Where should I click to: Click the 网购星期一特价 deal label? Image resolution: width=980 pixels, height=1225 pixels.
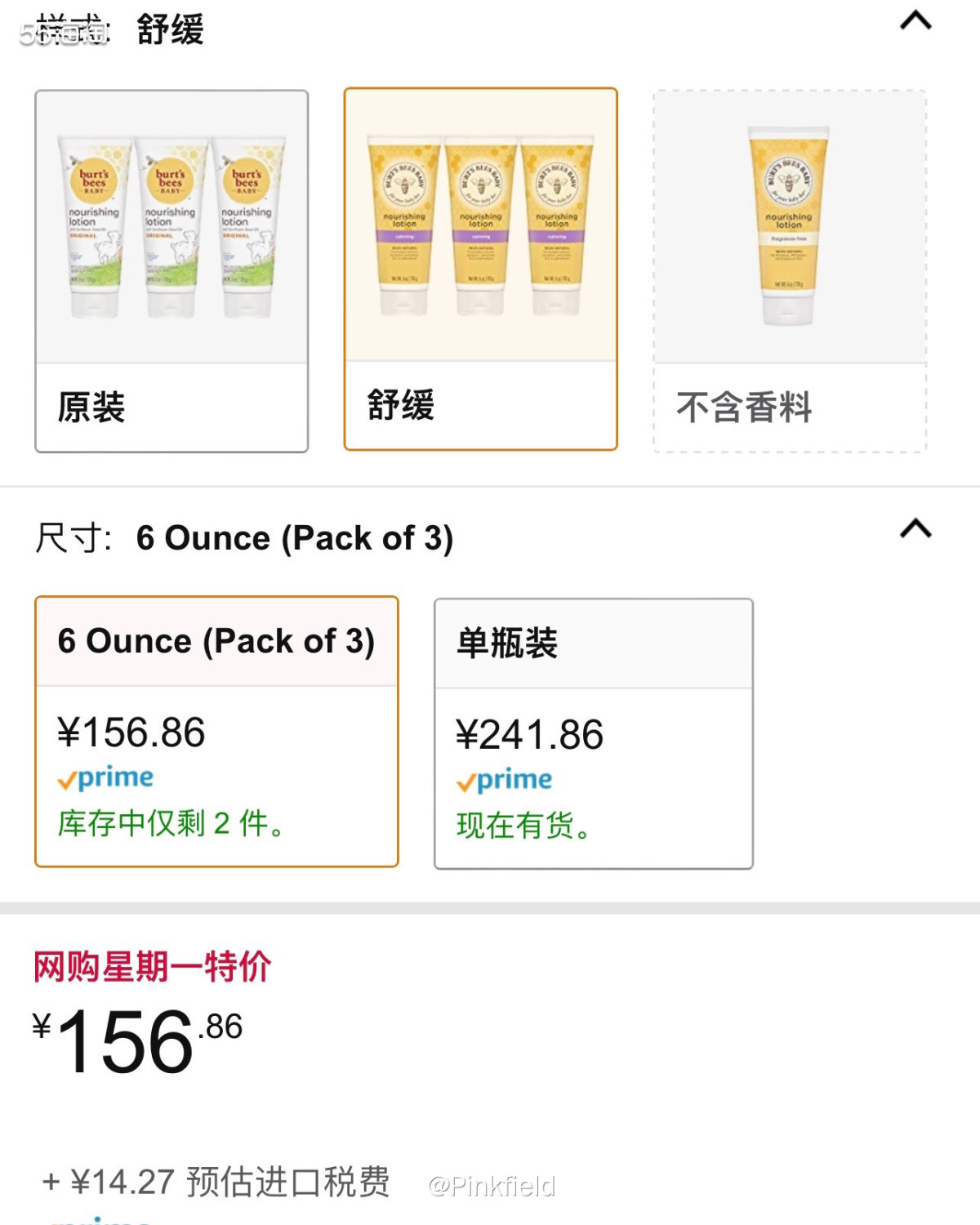[x=151, y=966]
